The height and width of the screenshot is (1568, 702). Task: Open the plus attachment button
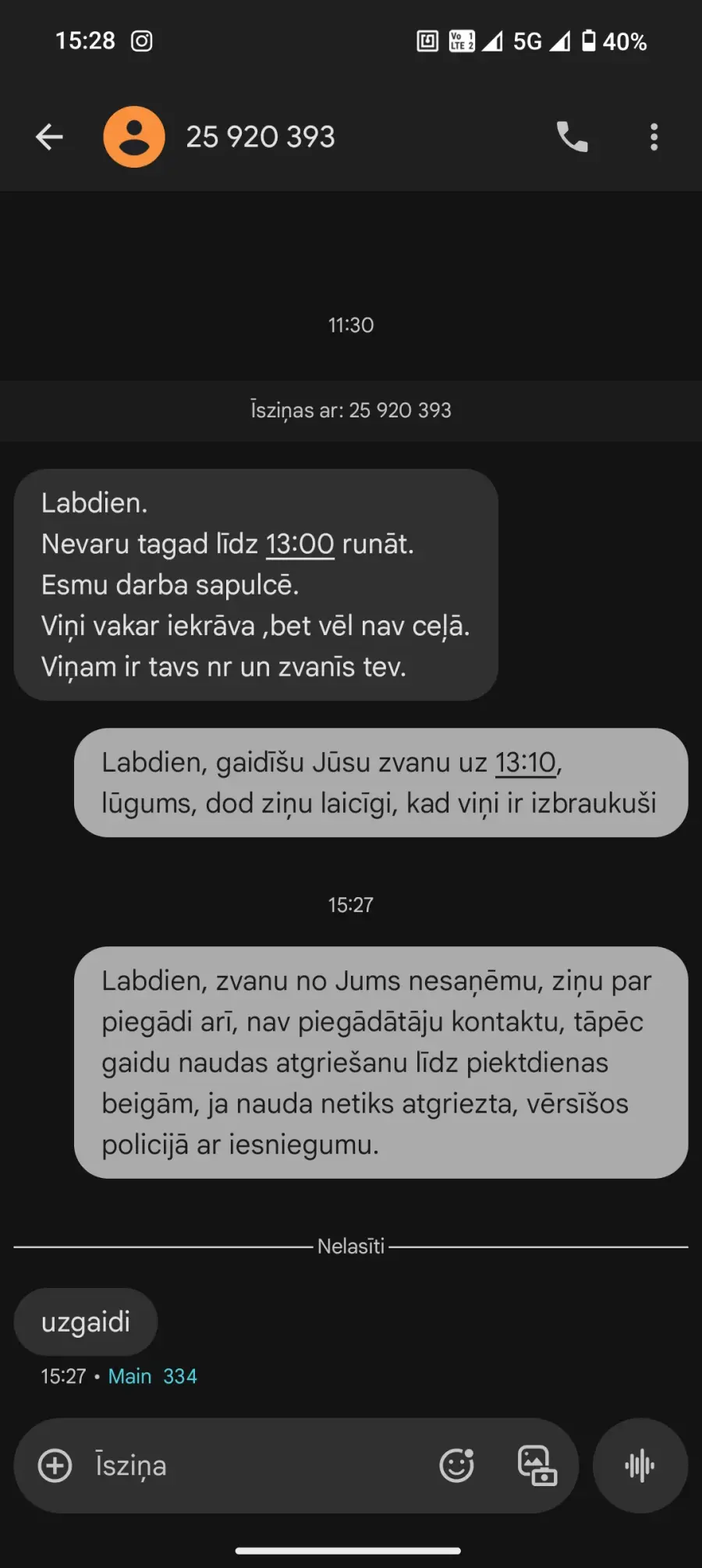tap(55, 1466)
